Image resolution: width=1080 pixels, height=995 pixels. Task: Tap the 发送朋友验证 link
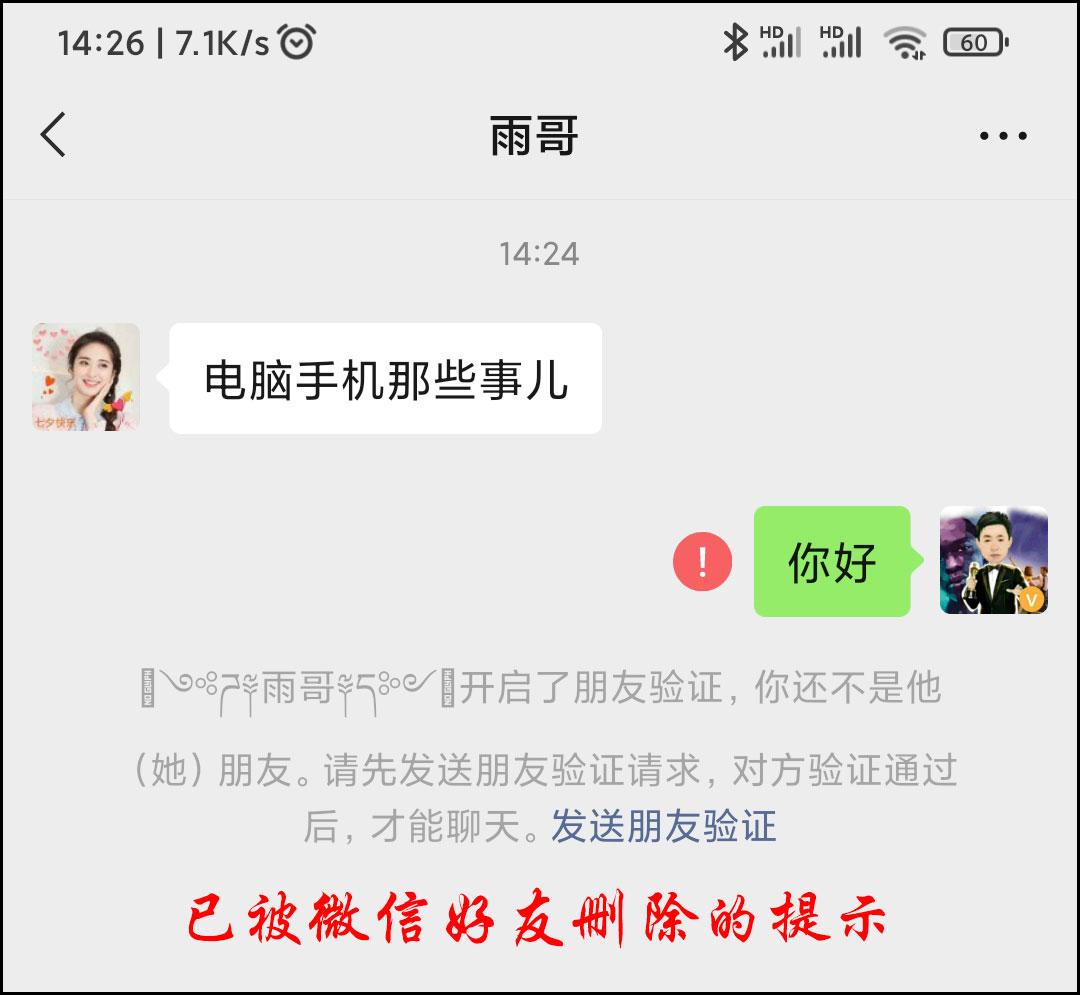[663, 827]
